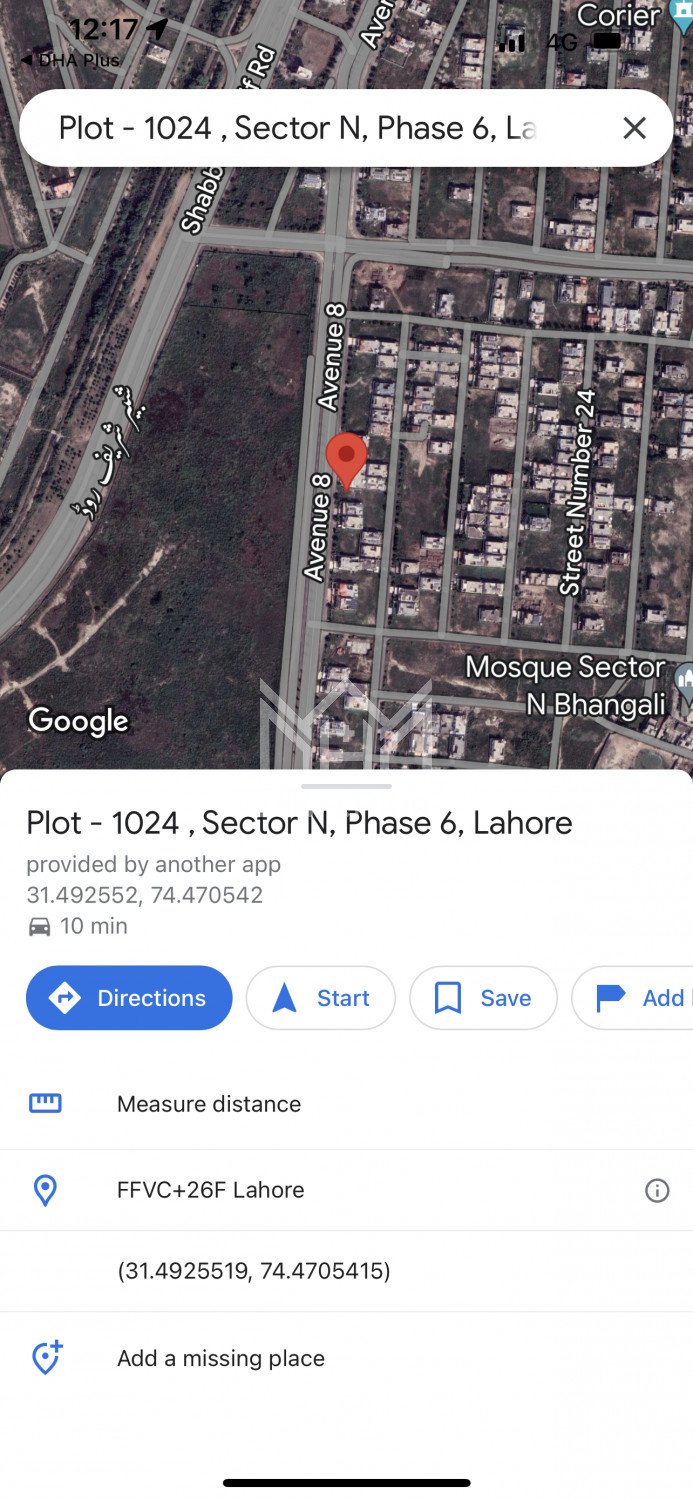Start navigation to this location

[321, 998]
